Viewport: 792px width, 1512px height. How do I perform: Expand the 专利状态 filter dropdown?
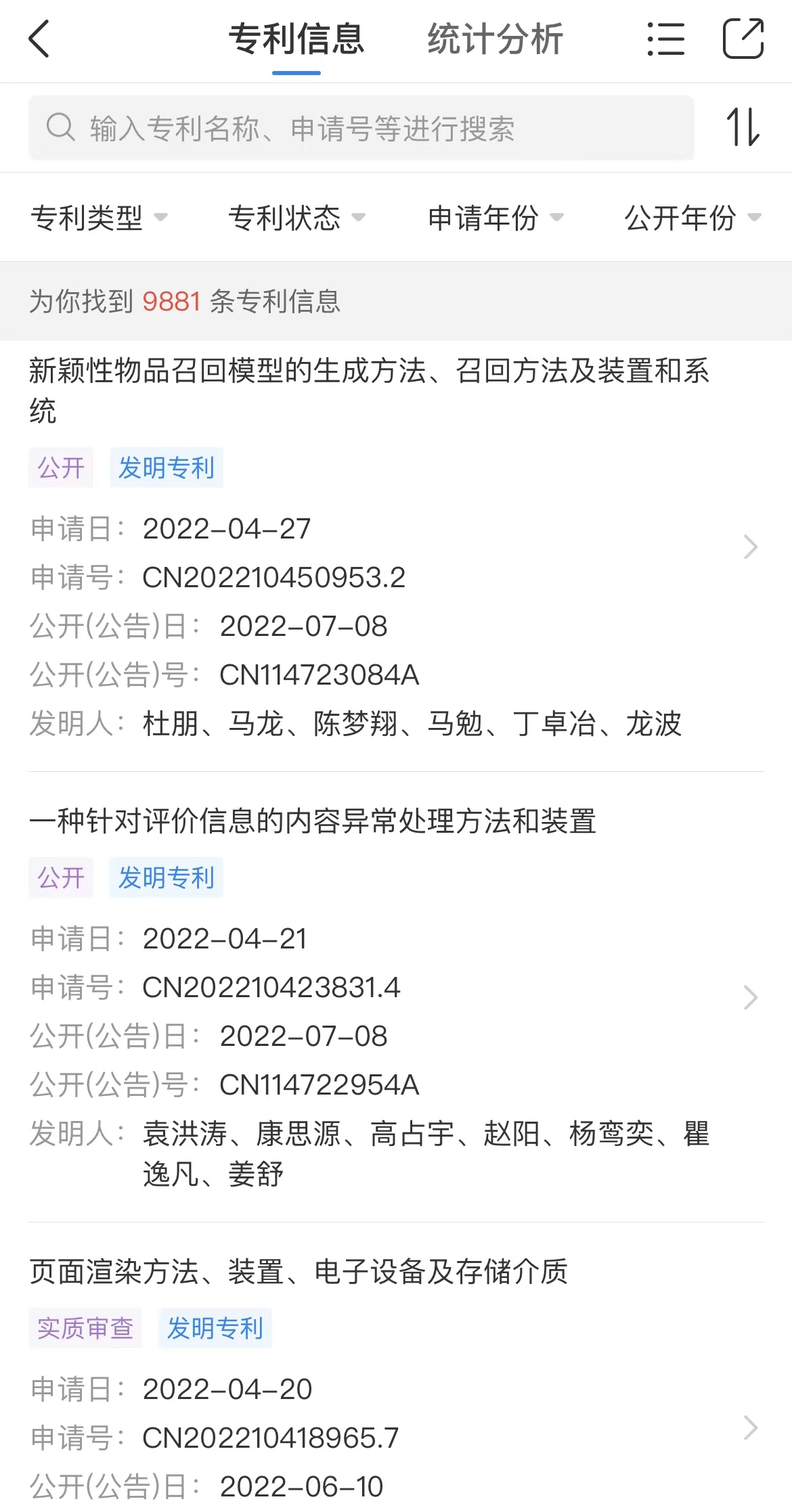(x=296, y=218)
